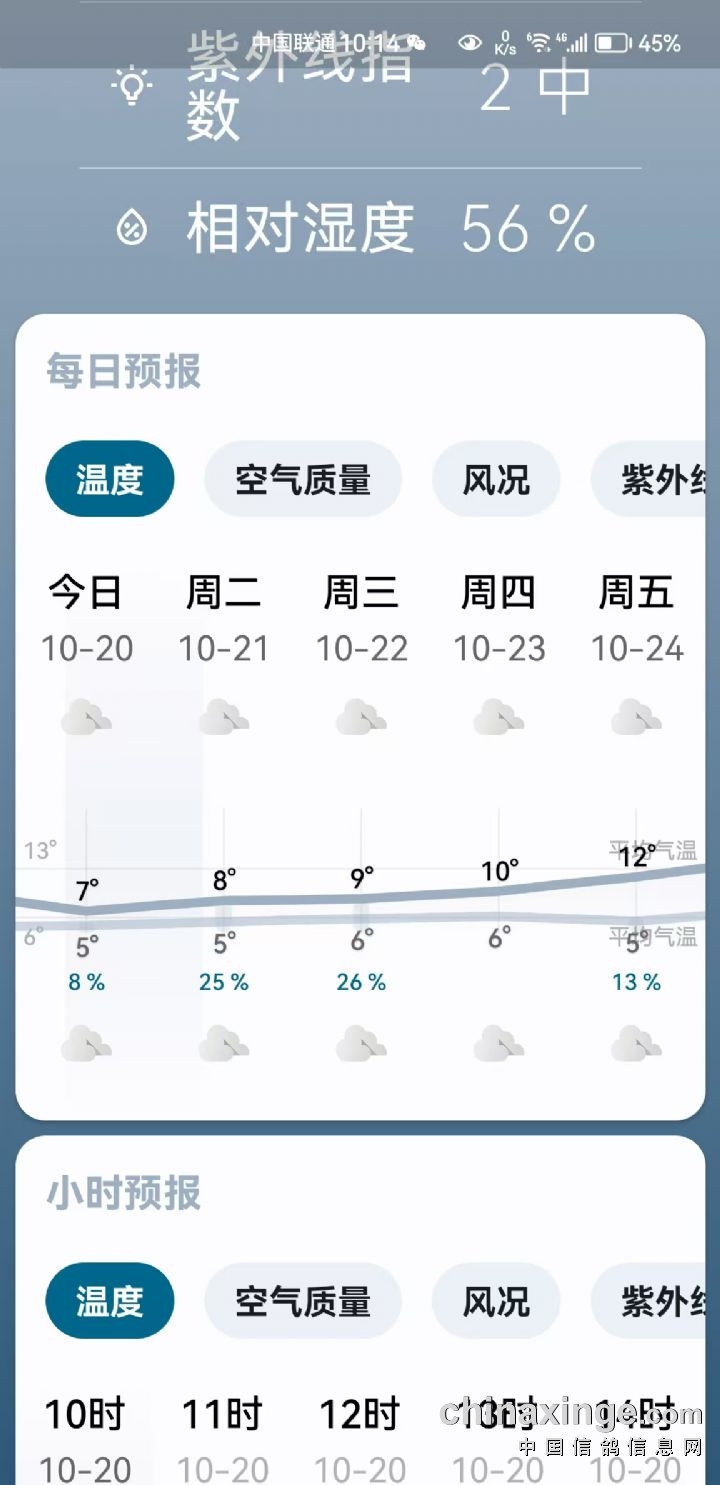The image size is (720, 1485).
Task: Select 温度 chip in 每日预报
Action: coord(110,480)
